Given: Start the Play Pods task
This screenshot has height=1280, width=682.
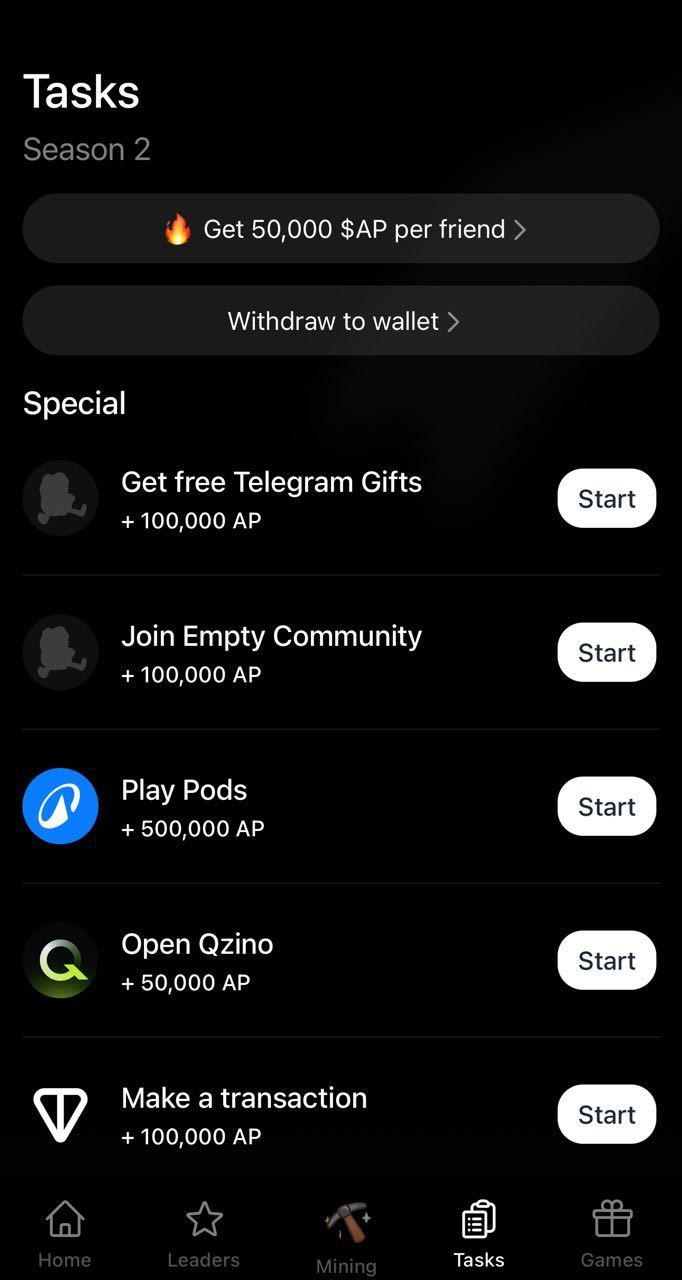Looking at the screenshot, I should click(x=606, y=806).
